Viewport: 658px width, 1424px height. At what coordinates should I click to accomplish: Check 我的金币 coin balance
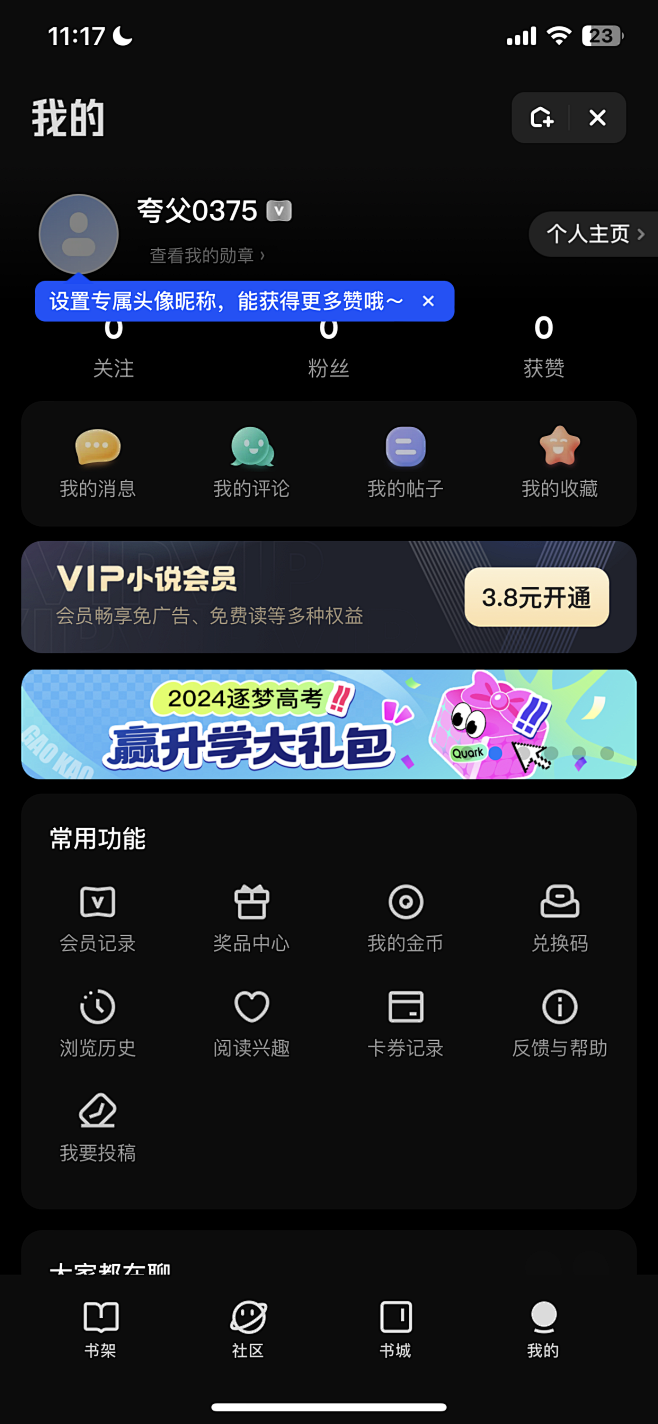405,918
